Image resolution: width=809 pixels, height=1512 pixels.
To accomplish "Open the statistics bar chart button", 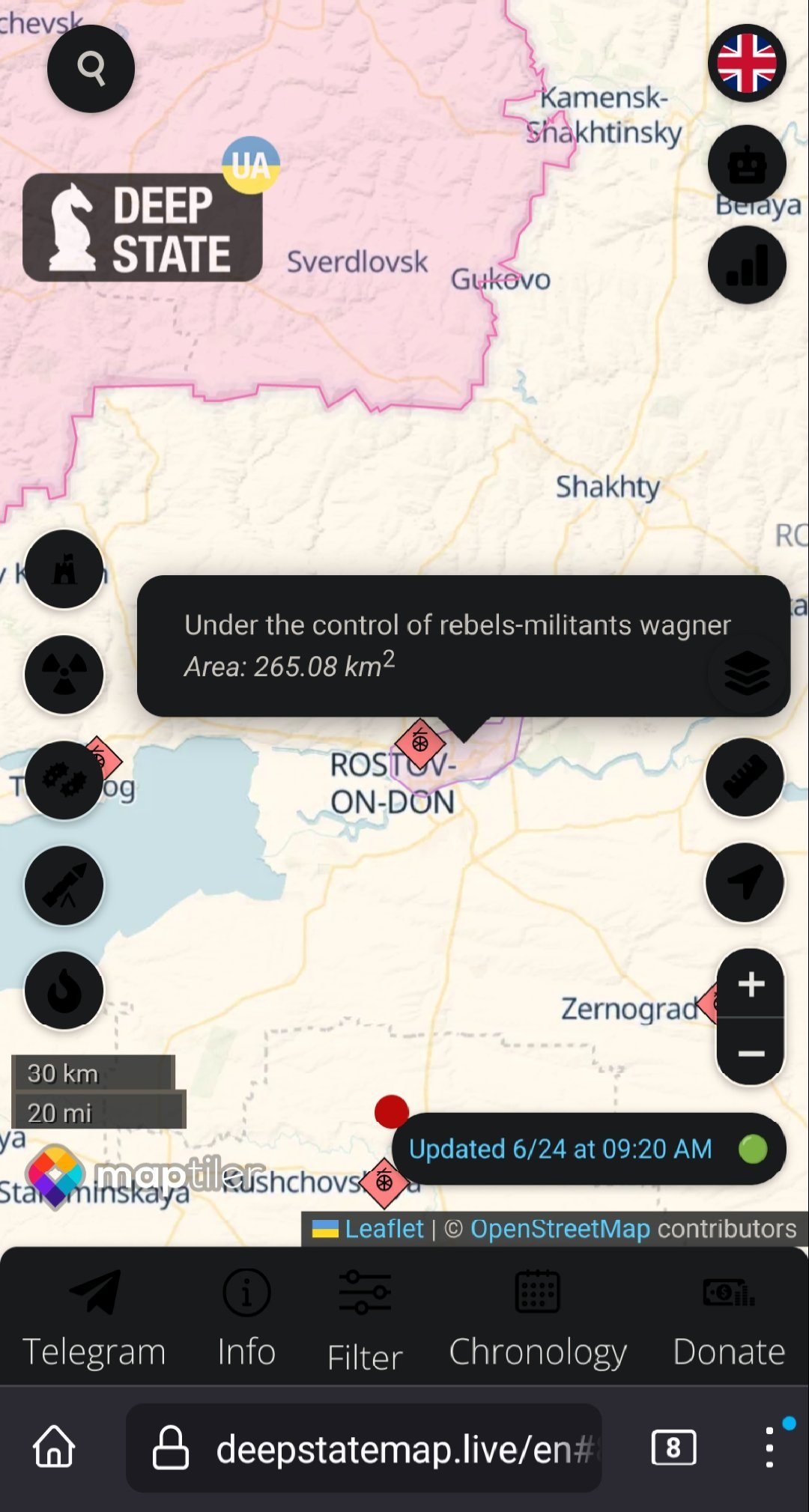I will pyautogui.click(x=747, y=265).
